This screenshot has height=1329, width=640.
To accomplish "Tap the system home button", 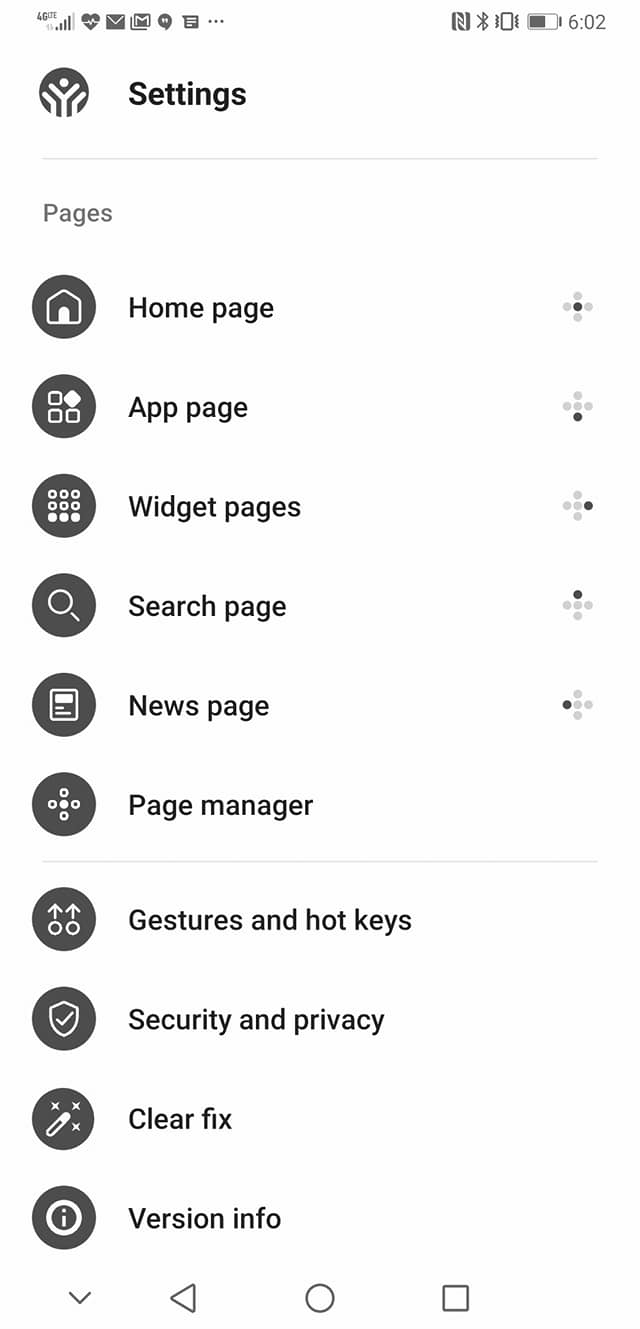I will coord(320,1298).
